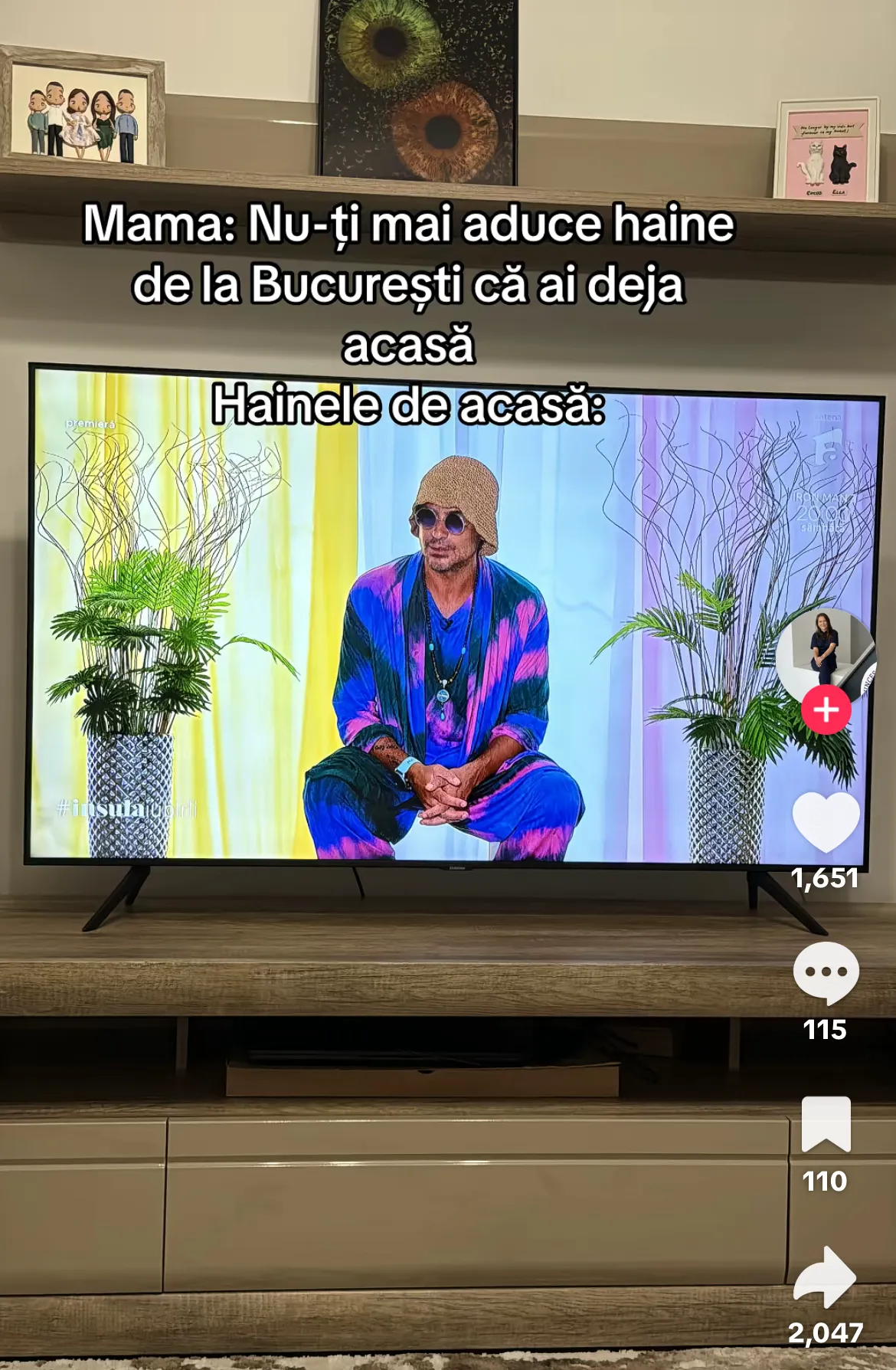Viewport: 896px width, 1370px height.
Task: Open the creator's profile picture
Action: [x=824, y=651]
